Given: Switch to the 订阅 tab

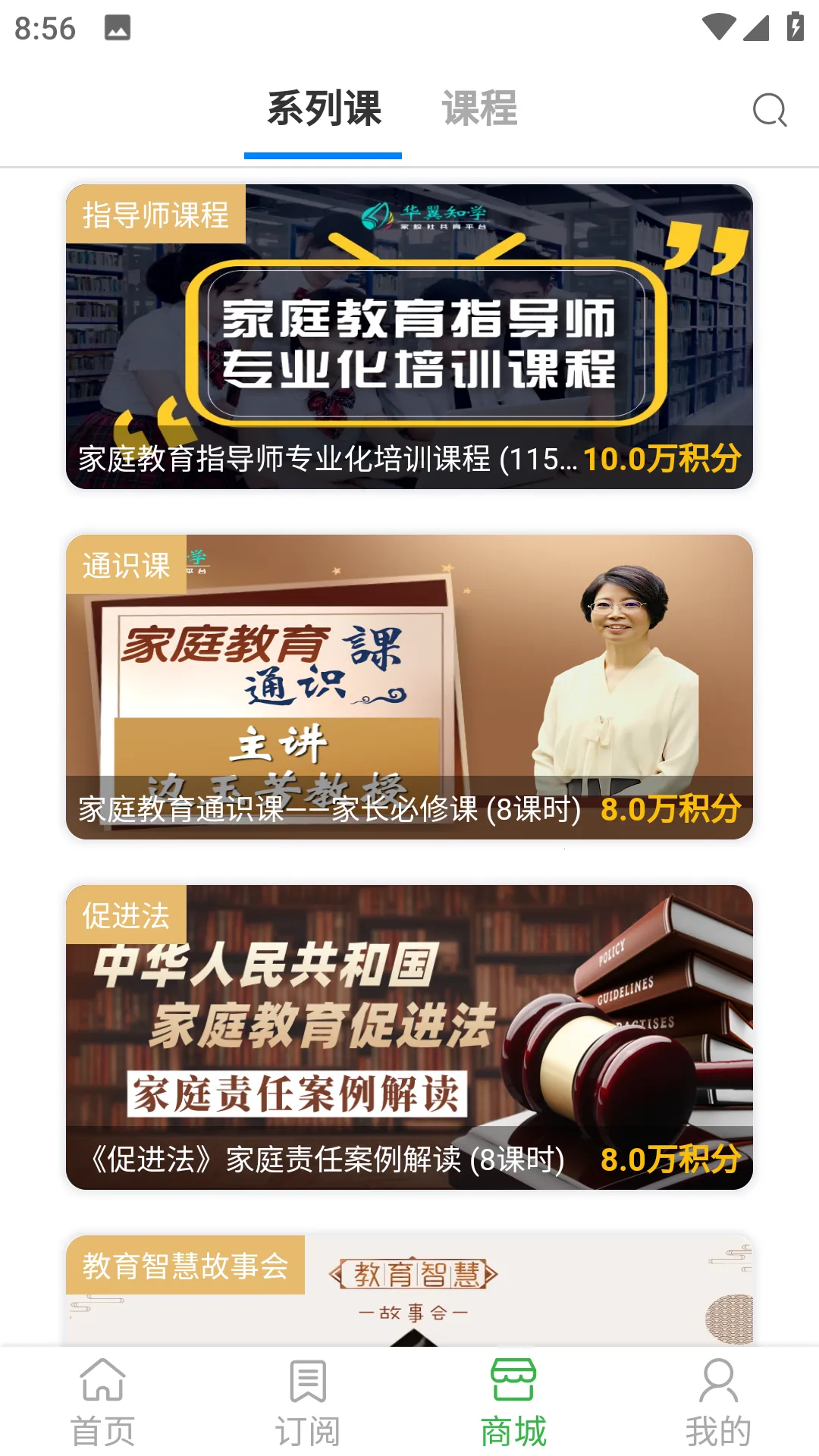Looking at the screenshot, I should point(307,1401).
